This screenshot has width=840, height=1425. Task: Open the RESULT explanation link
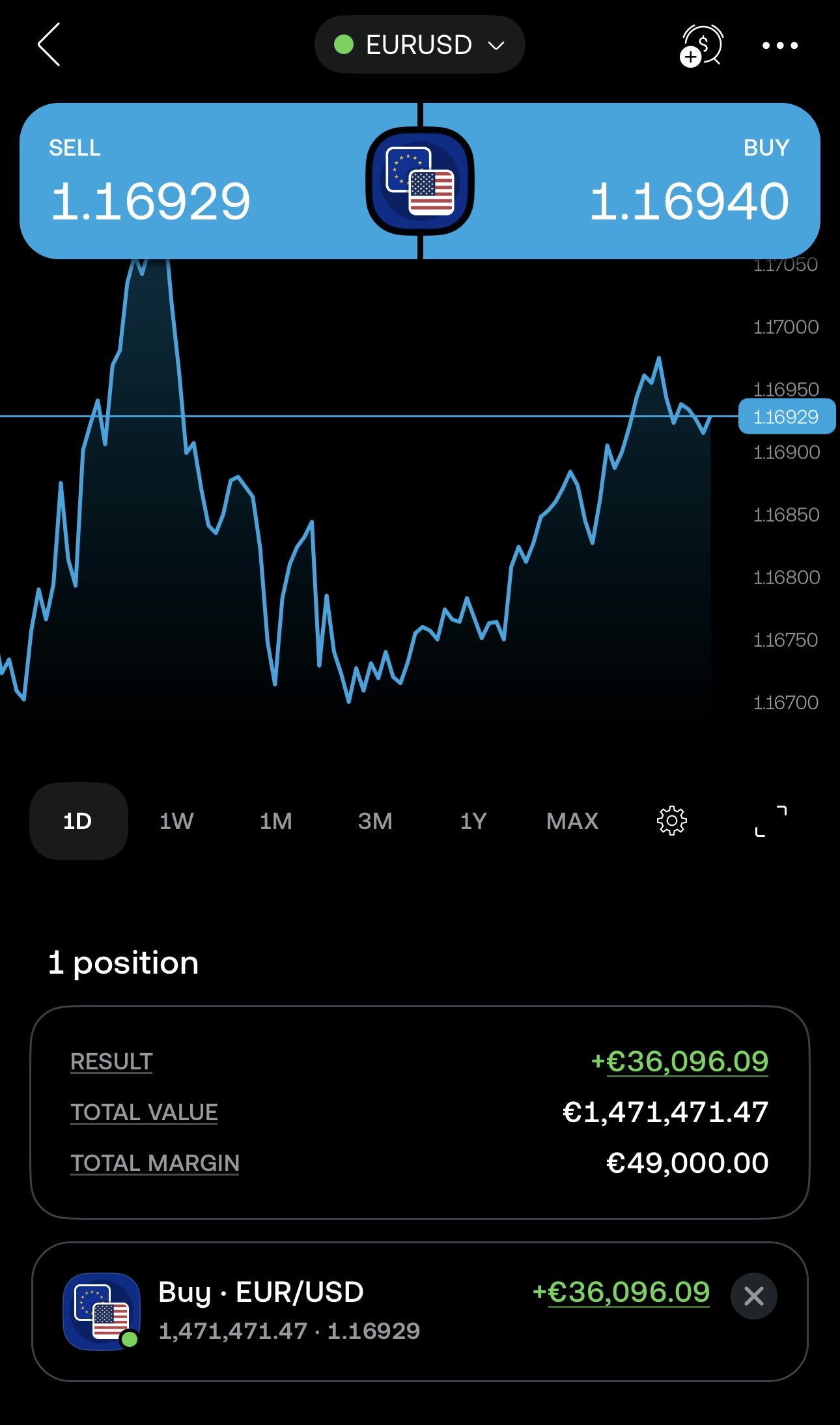point(111,1062)
